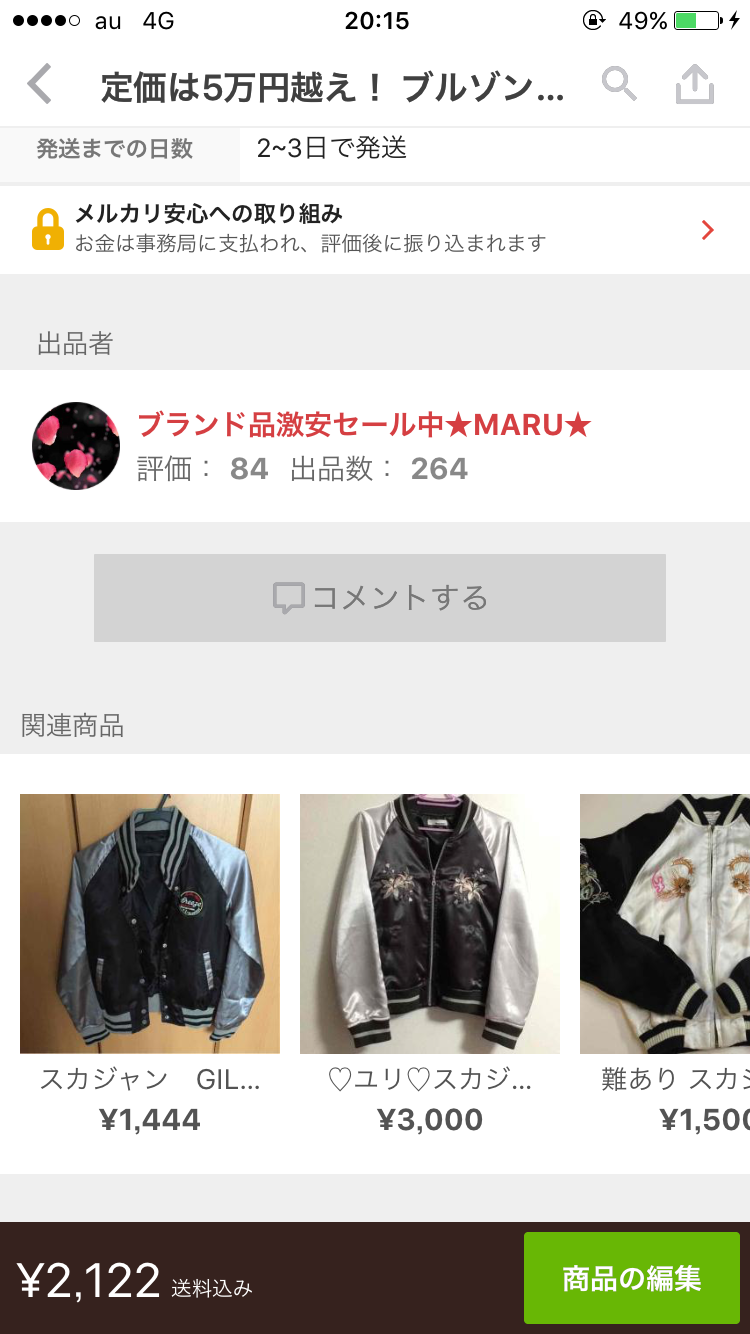Open the ♡ユリ♡スカジ... item for ¥3,000
Image resolution: width=750 pixels, height=1334 pixels.
coord(430,964)
